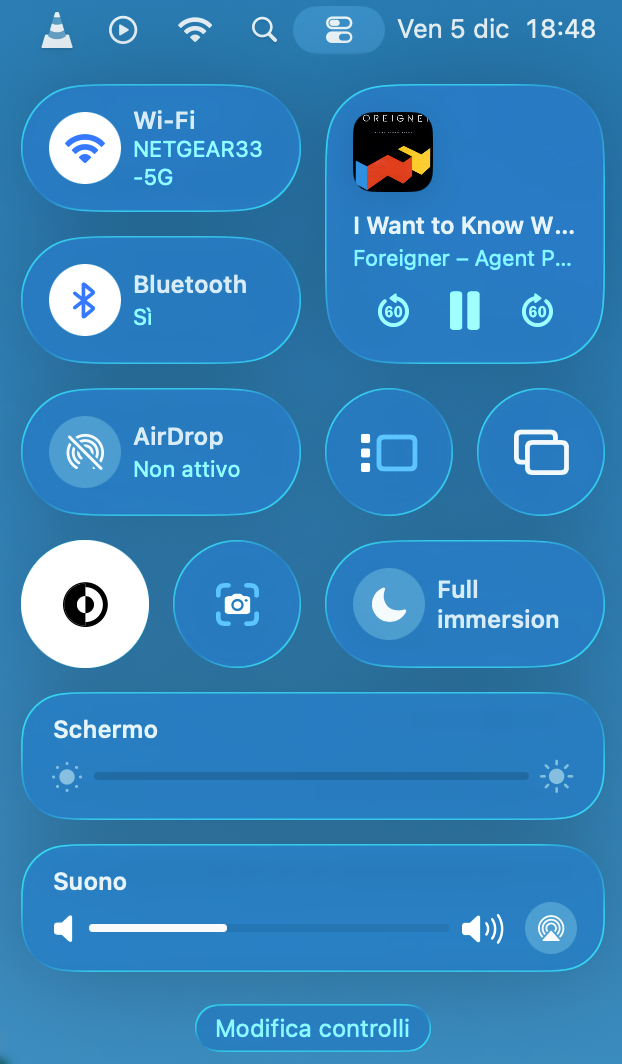Open Modifica controlli

(x=312, y=1028)
